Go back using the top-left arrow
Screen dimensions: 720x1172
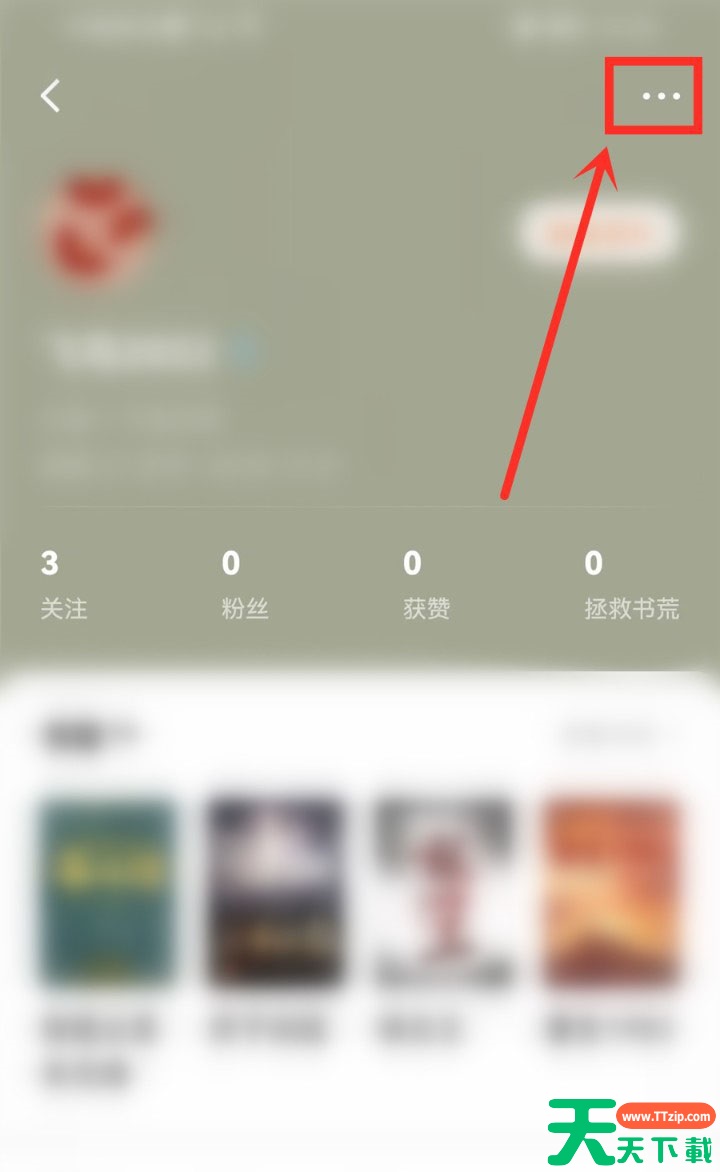coord(51,96)
